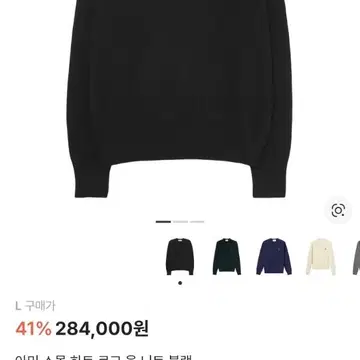Select the dark green sweater color thumbnail

227,256
